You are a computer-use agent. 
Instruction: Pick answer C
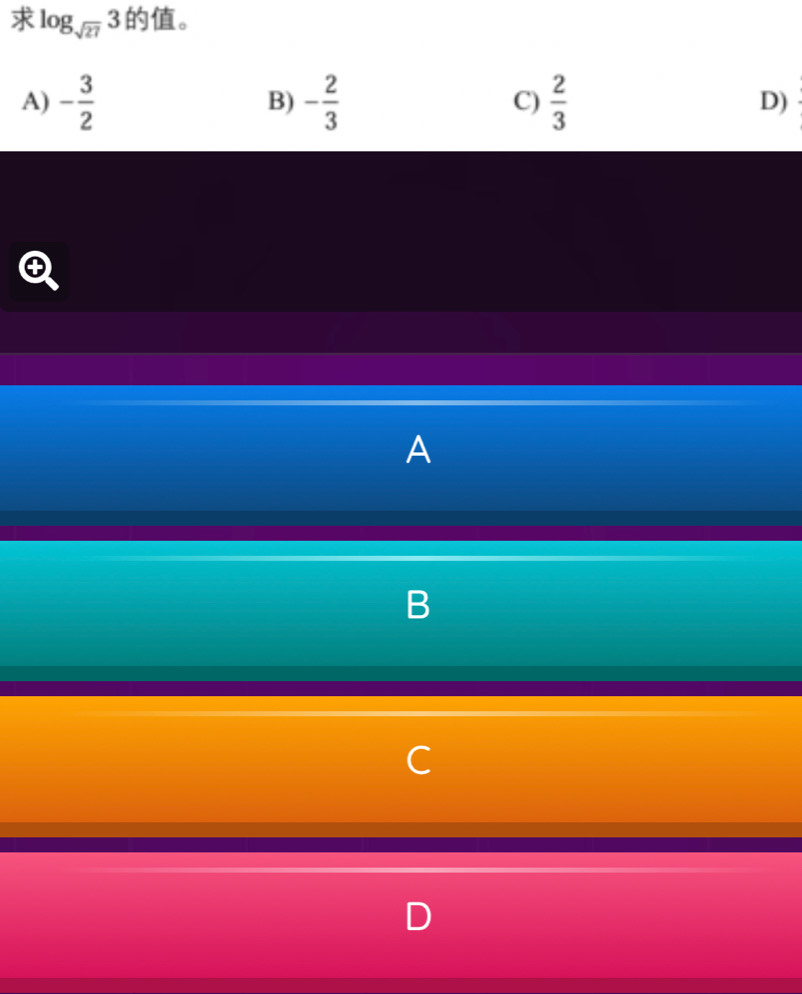pyautogui.click(x=401, y=761)
